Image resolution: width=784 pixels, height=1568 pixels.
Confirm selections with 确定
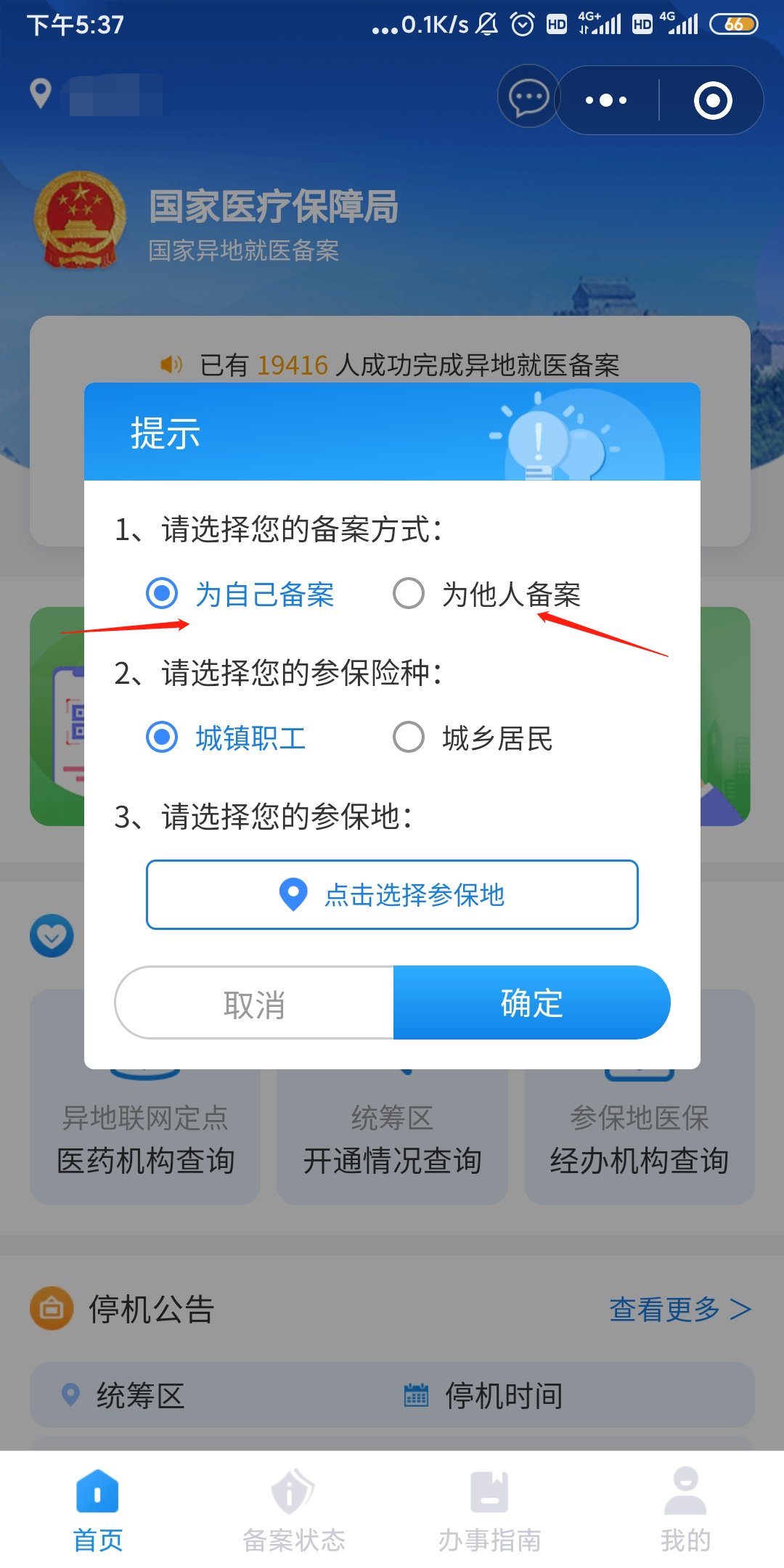pos(531,1003)
